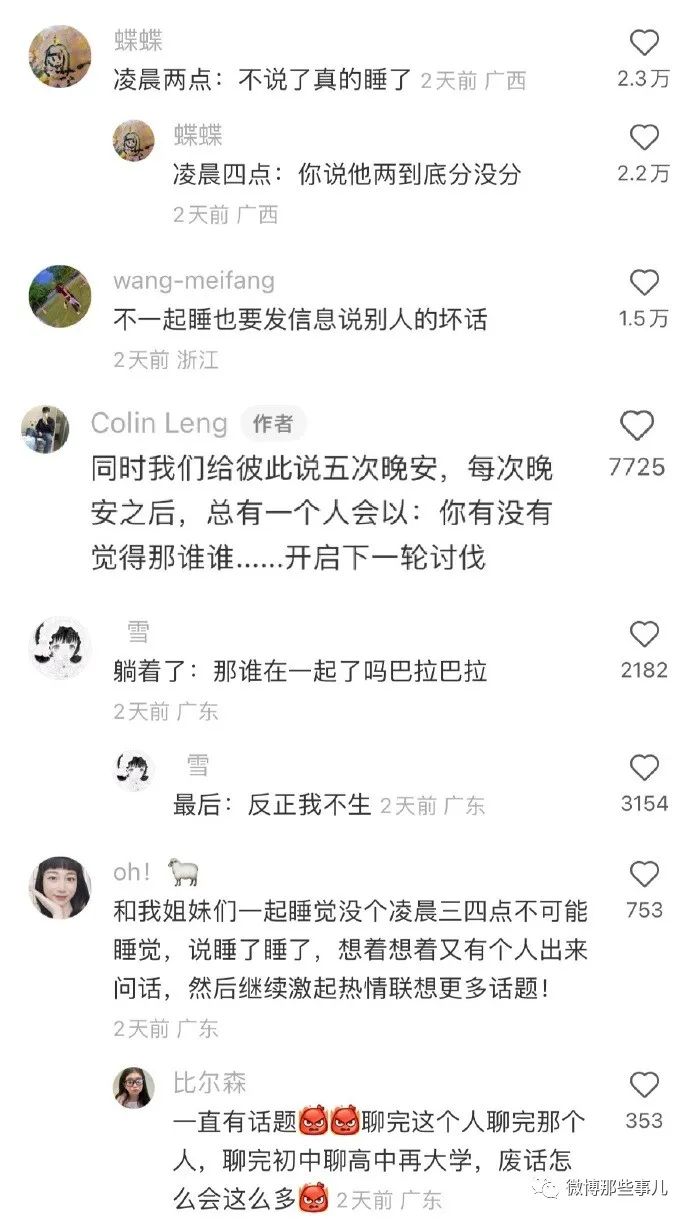Like 蝶蝶's comment starting with 凌晨两点
The width and height of the screenshot is (690, 1219).
pos(644,43)
